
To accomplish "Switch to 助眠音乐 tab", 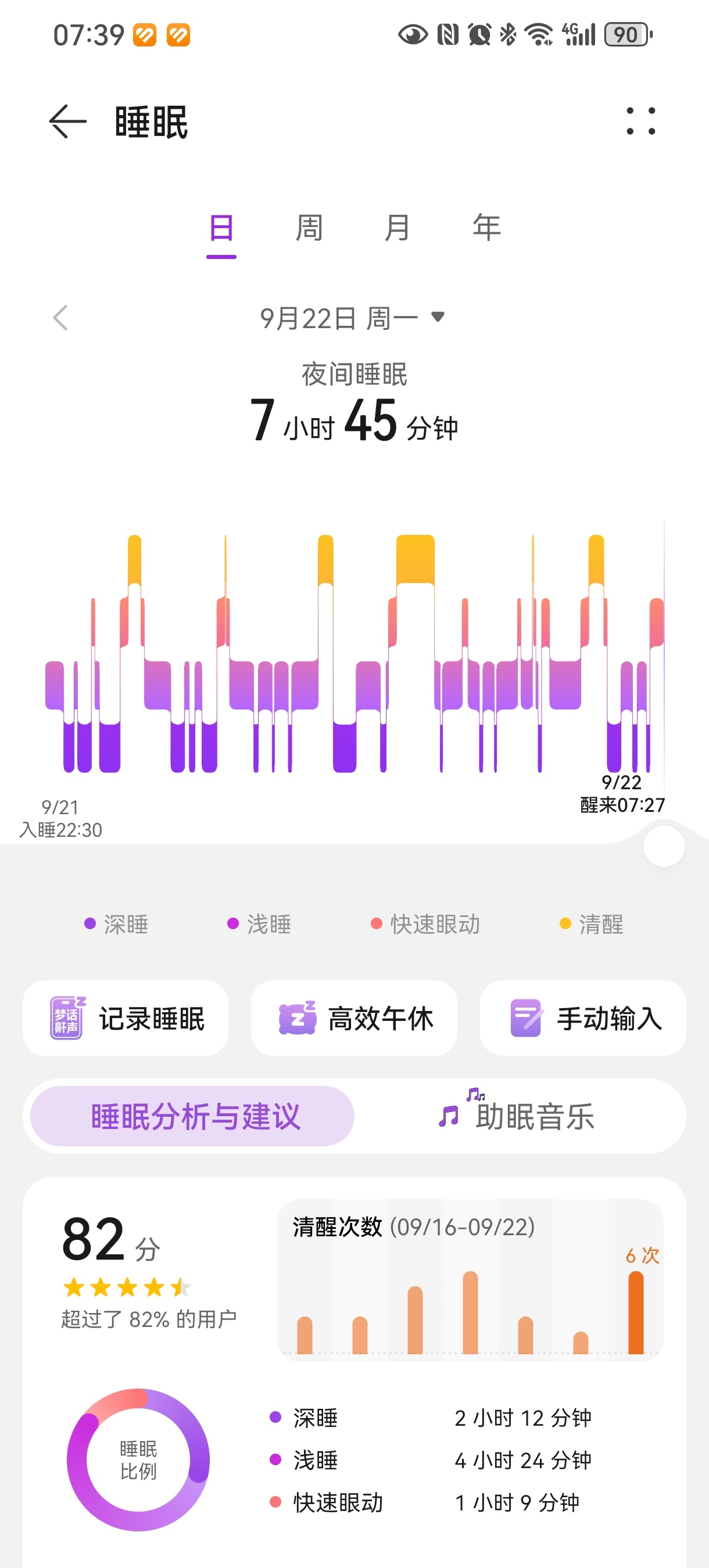I will click(518, 1116).
